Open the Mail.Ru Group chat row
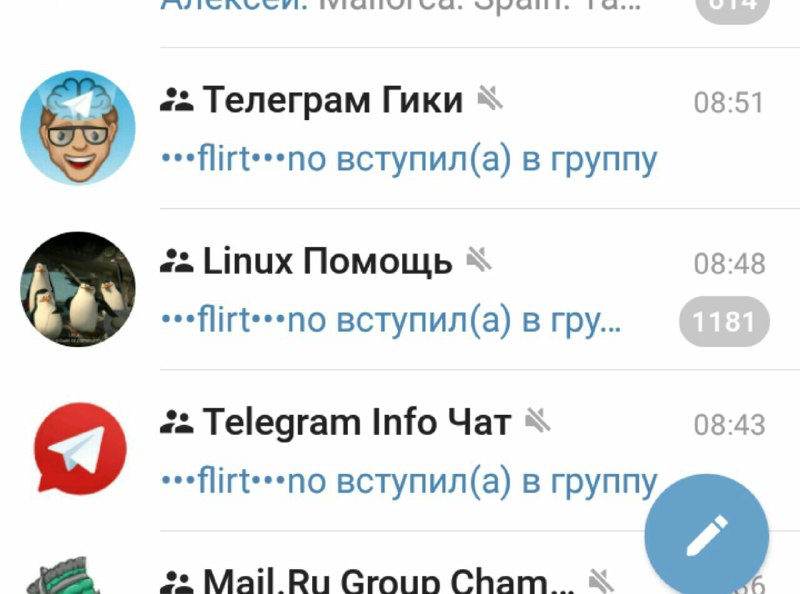Screen dimensions: 800x594 [x=370, y=580]
